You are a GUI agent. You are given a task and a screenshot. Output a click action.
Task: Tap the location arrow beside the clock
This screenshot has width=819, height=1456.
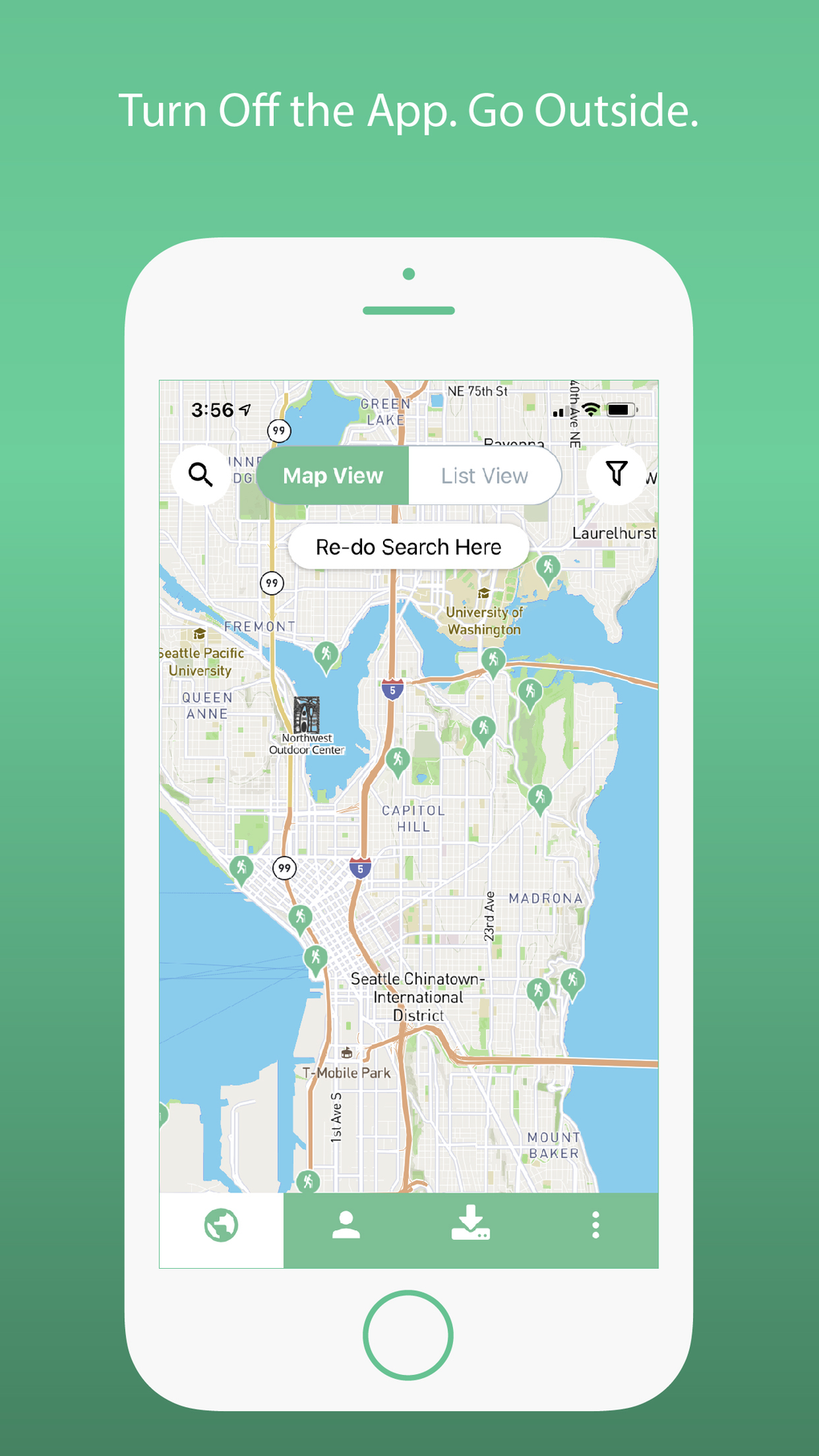point(243,410)
